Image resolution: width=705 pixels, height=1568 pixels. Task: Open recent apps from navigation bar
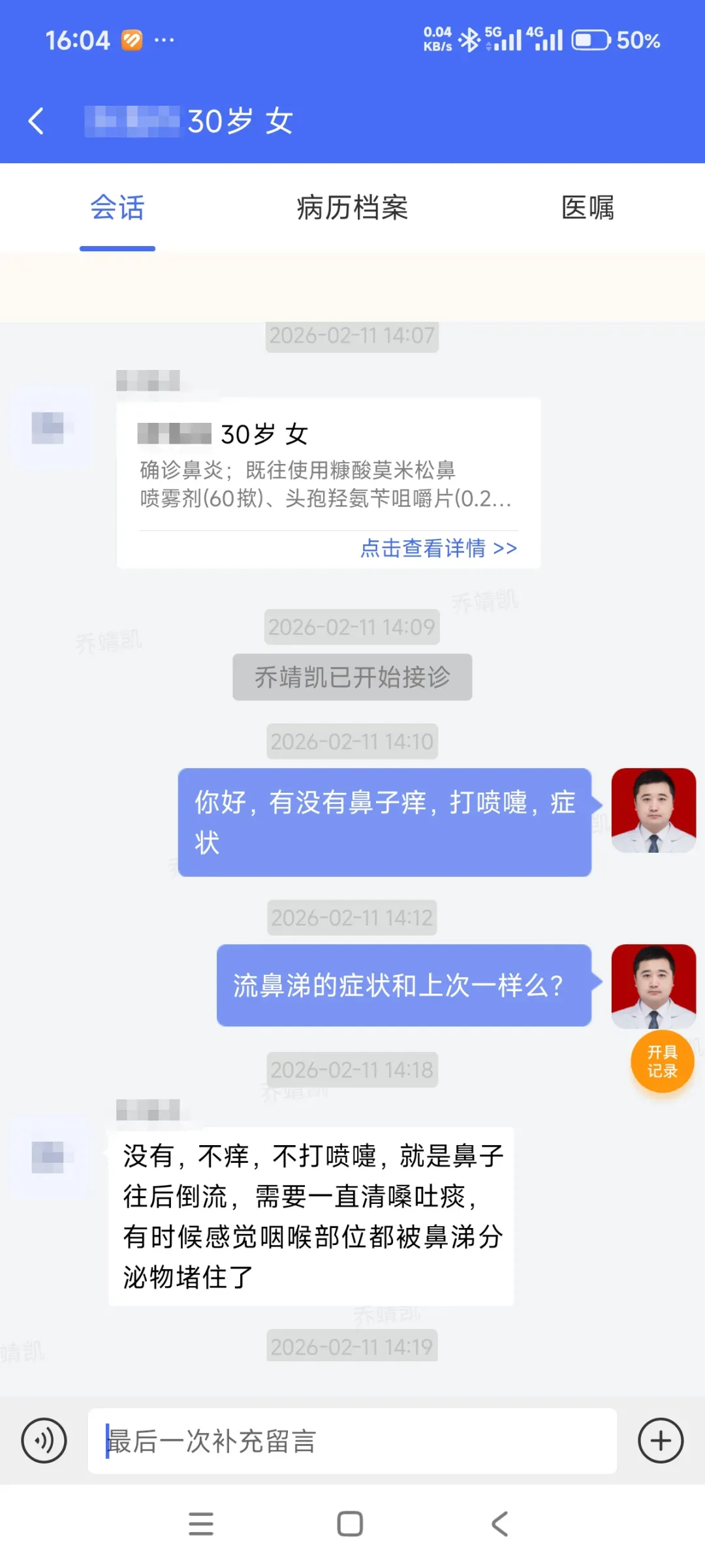pos(200,1524)
